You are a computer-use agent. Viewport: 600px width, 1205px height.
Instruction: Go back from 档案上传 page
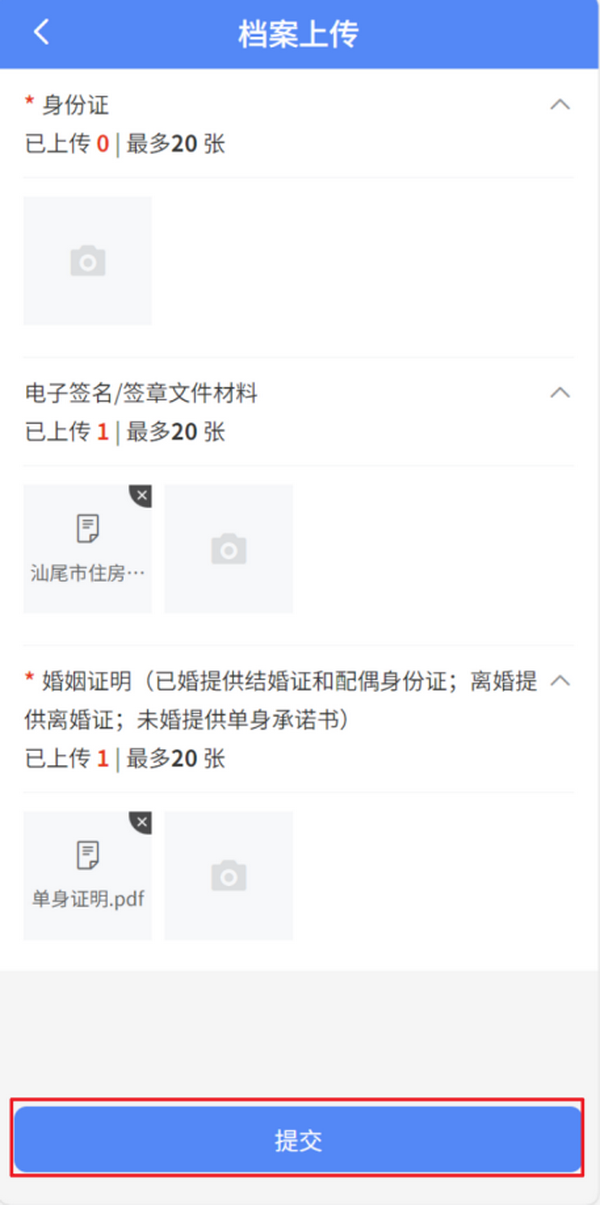(x=41, y=32)
